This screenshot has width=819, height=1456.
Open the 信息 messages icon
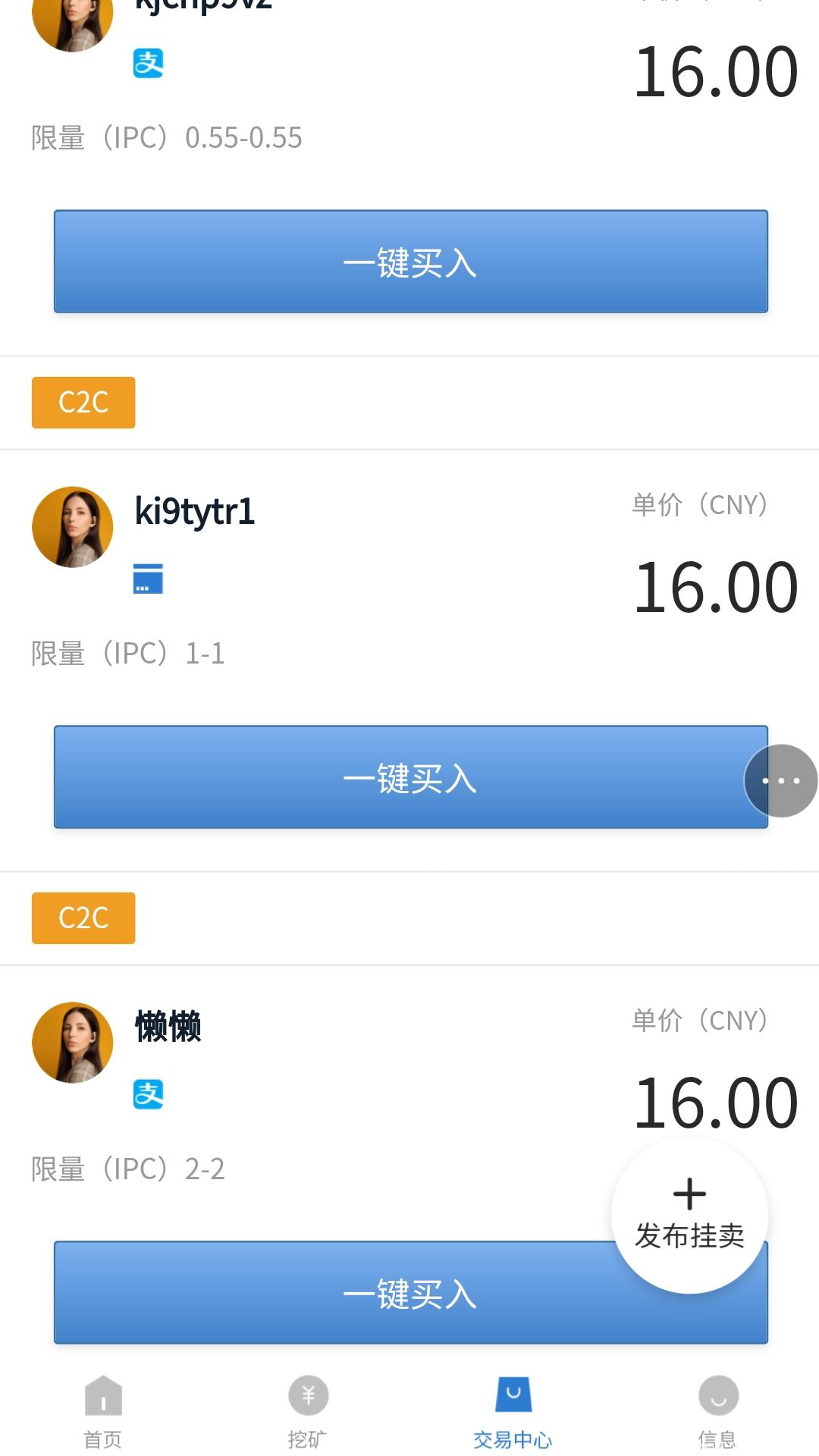pos(718,1407)
